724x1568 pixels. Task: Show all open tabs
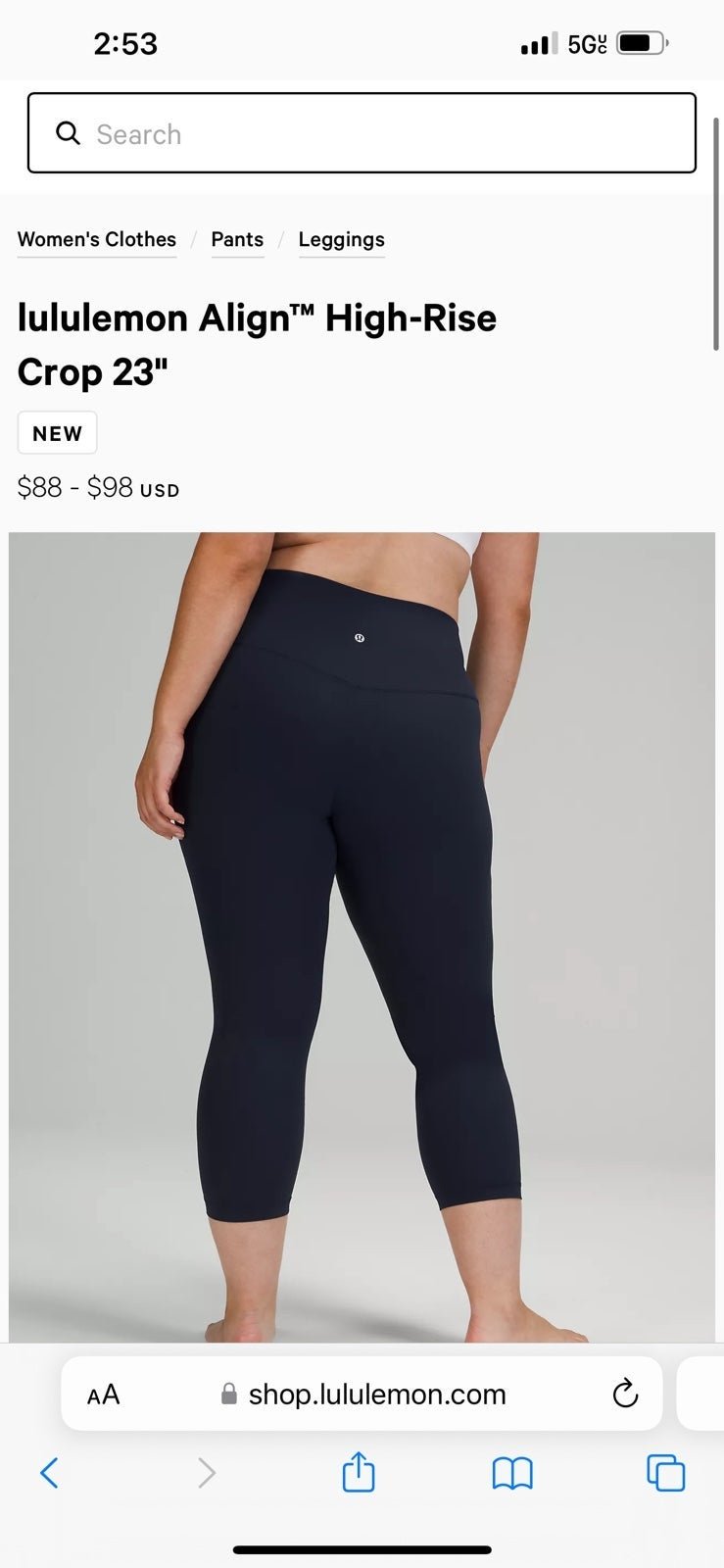point(666,1473)
